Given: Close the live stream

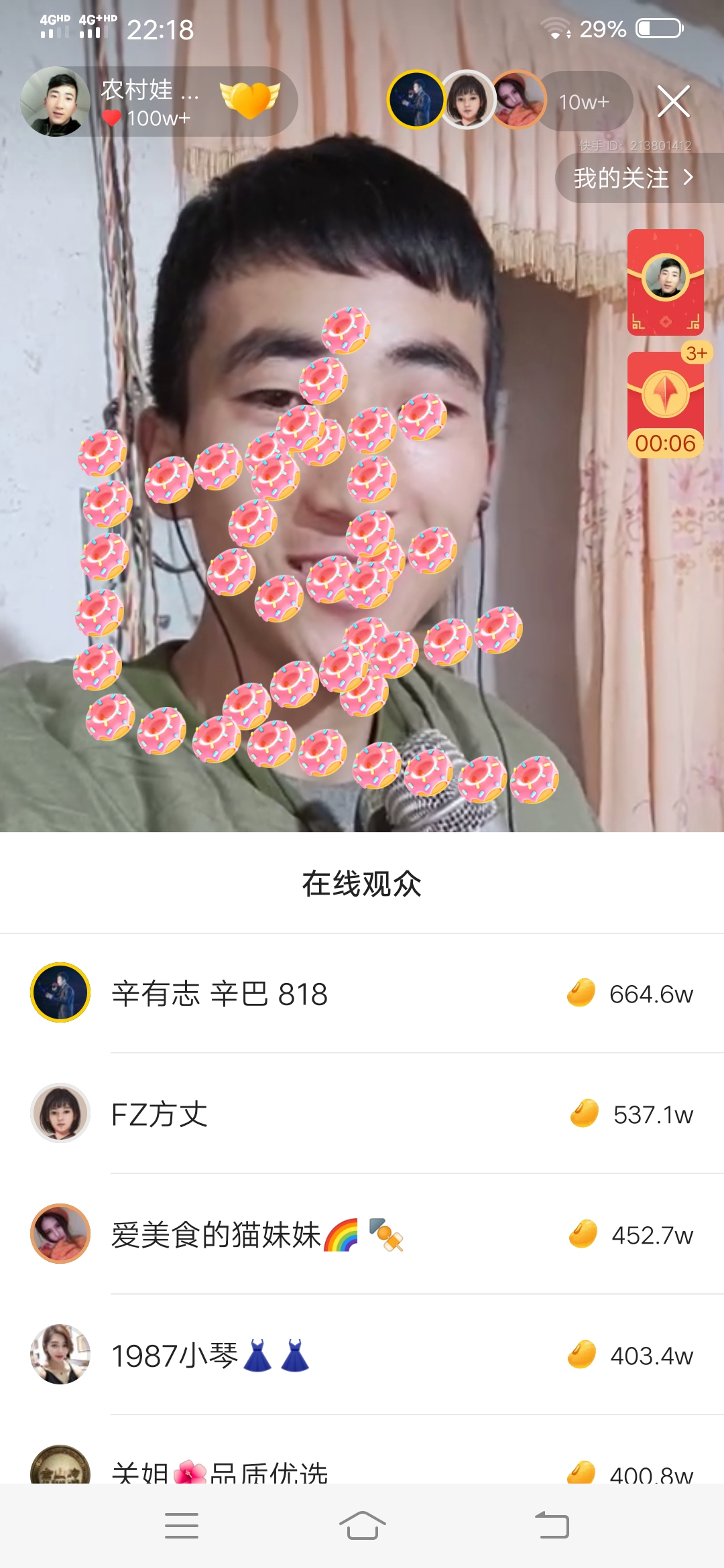Looking at the screenshot, I should point(673,101).
